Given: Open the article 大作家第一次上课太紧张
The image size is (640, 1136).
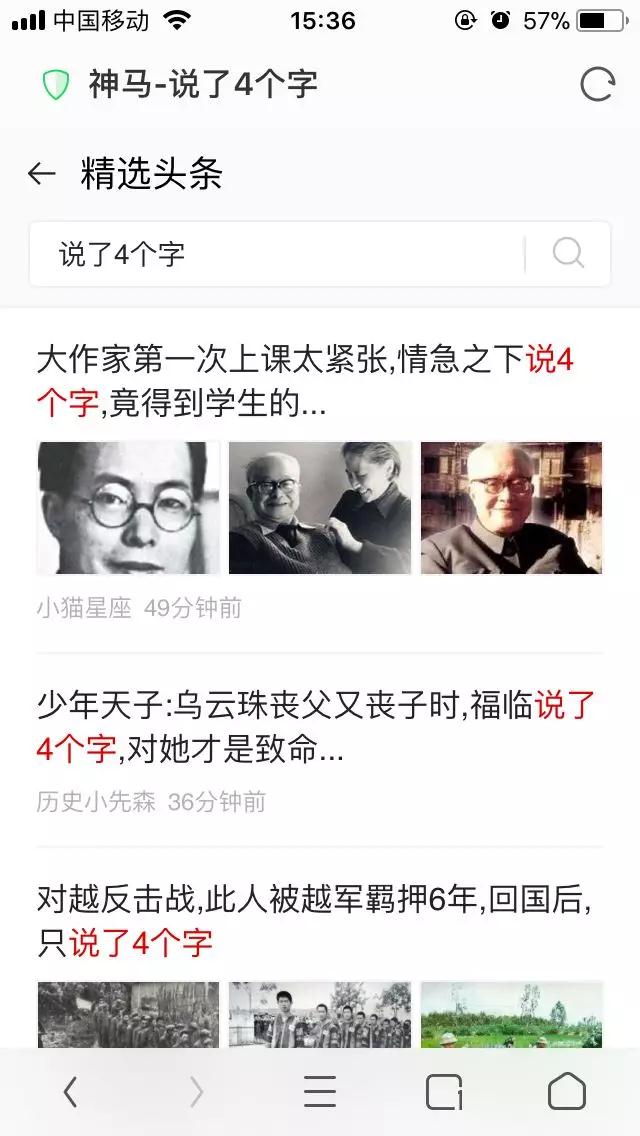Looking at the screenshot, I should (x=304, y=382).
